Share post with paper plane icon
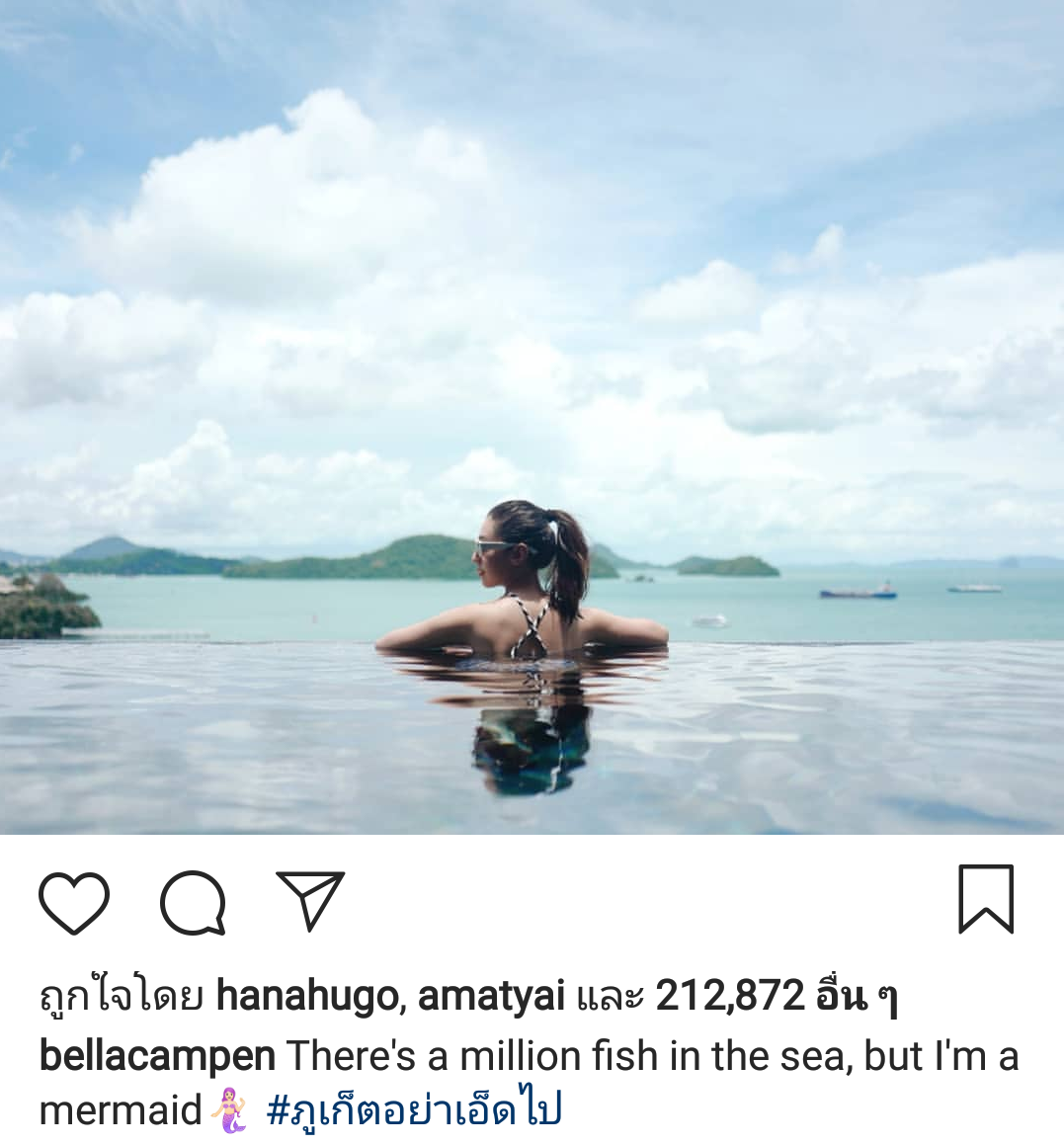 310,900
